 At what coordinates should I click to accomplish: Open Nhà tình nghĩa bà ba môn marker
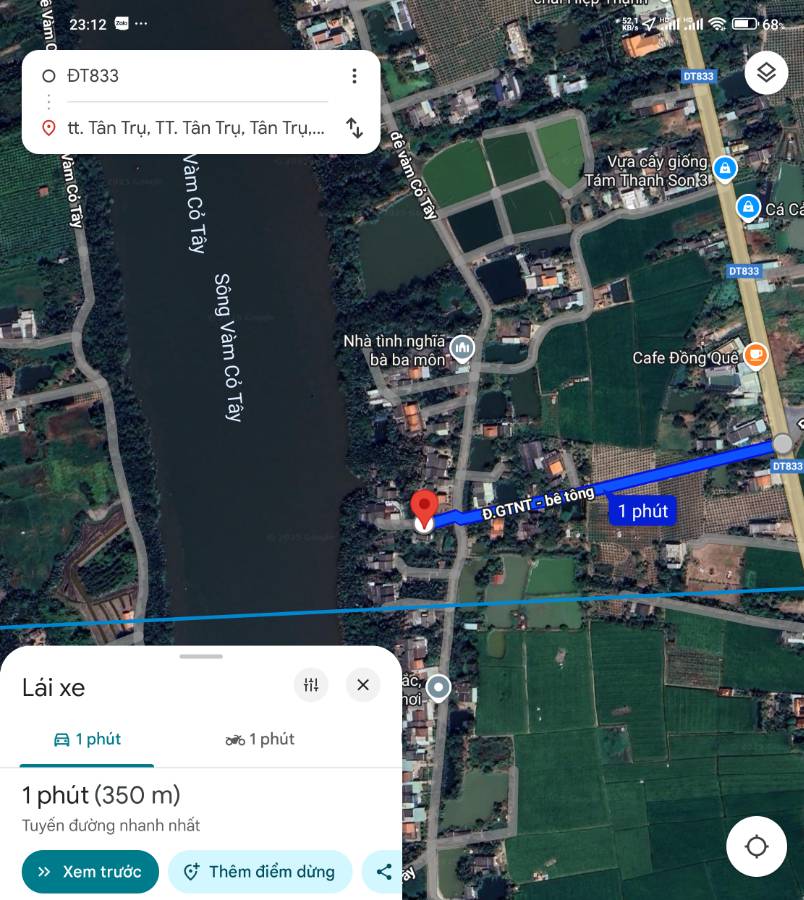(x=462, y=348)
